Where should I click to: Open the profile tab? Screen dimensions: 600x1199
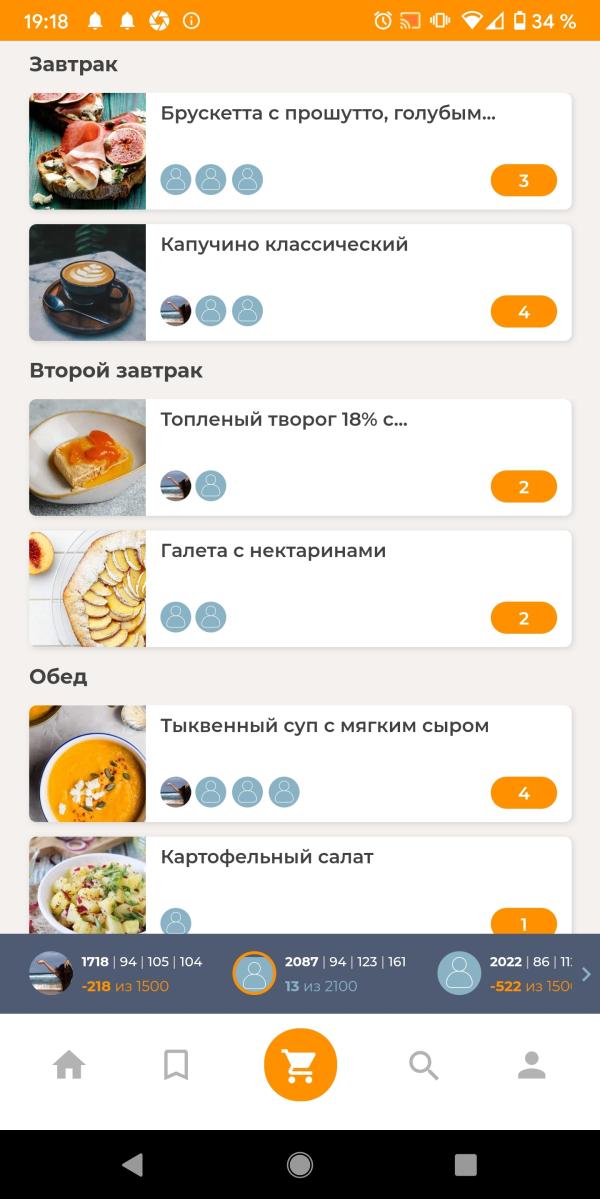[531, 1065]
